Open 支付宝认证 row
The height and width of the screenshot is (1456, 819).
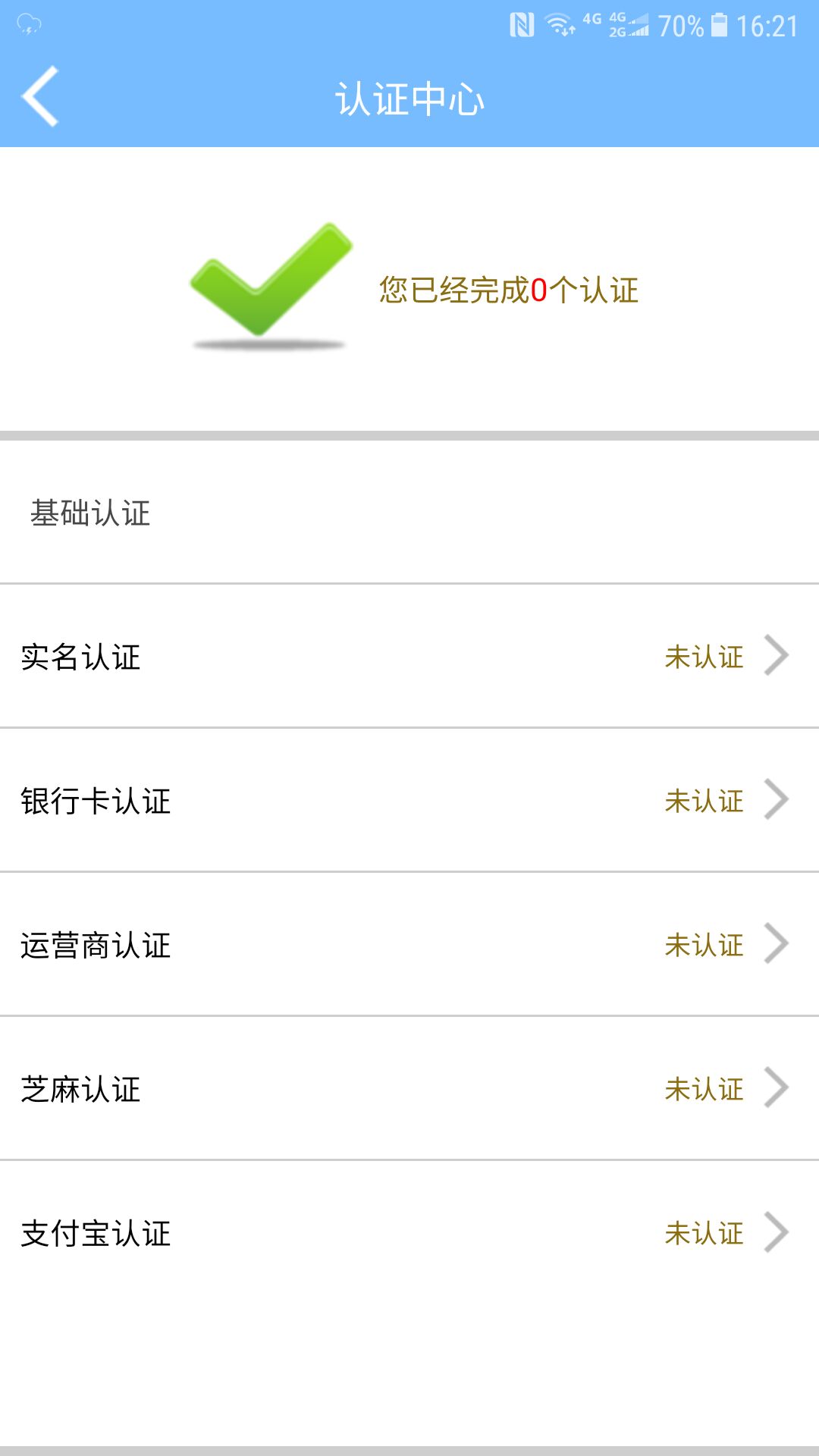(x=409, y=1232)
